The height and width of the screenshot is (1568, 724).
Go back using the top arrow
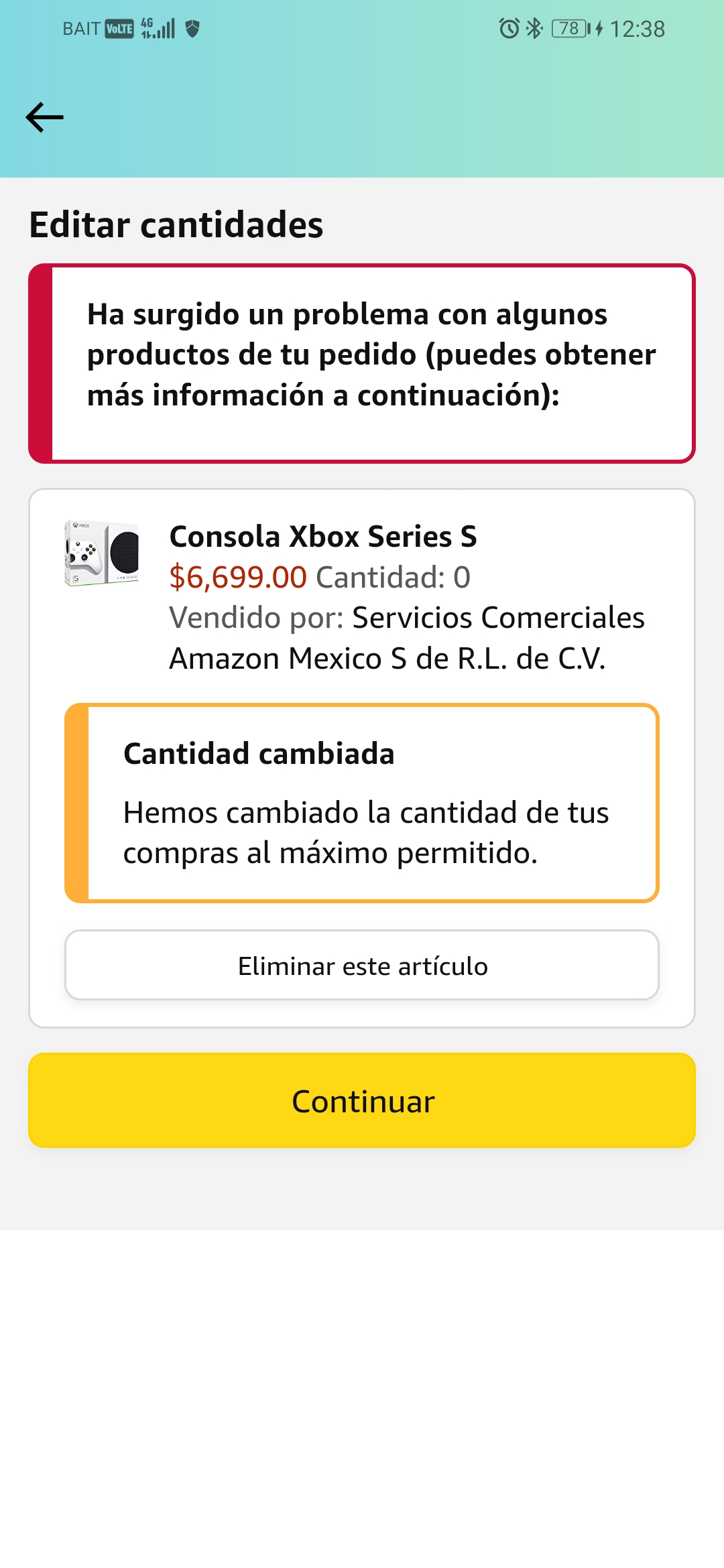pyautogui.click(x=44, y=117)
